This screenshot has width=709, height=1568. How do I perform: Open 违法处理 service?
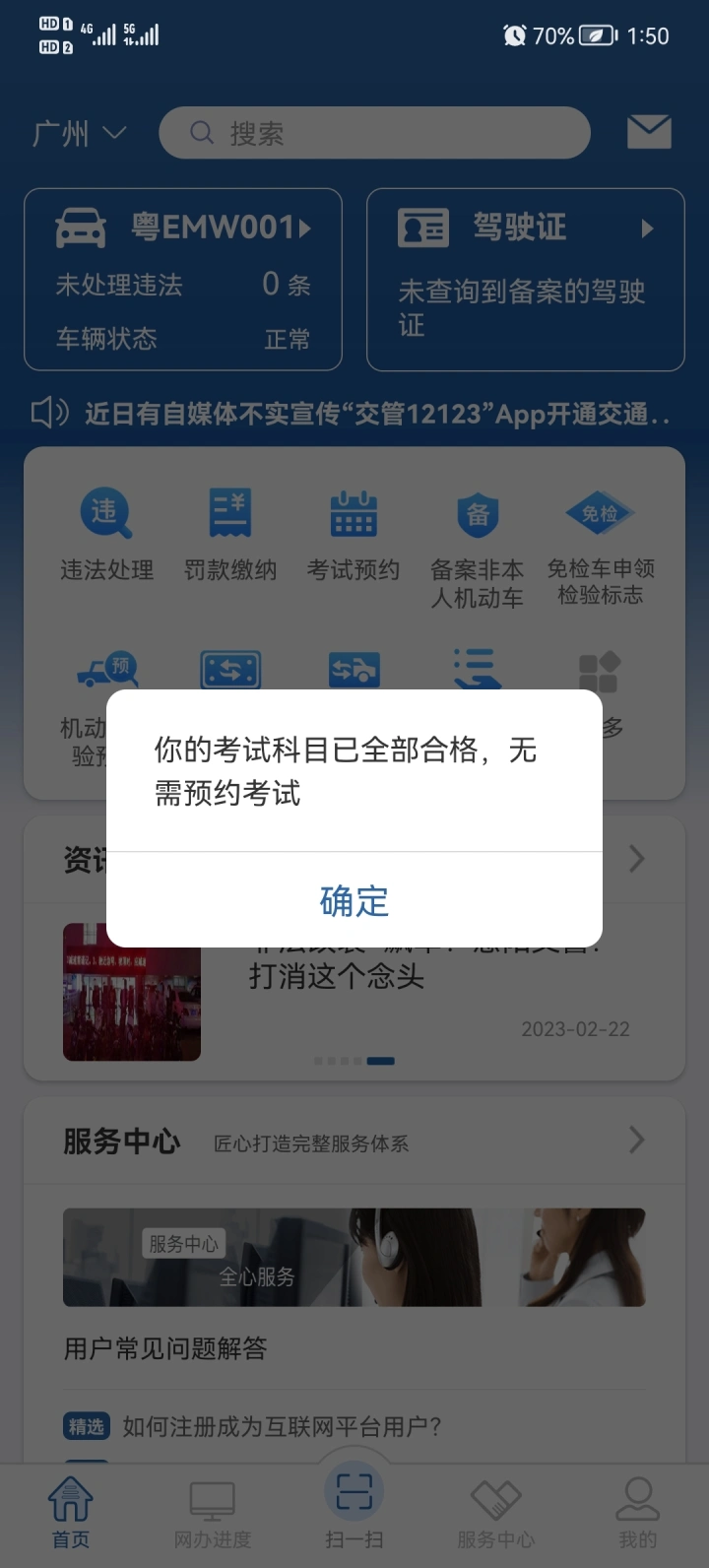pos(106,536)
